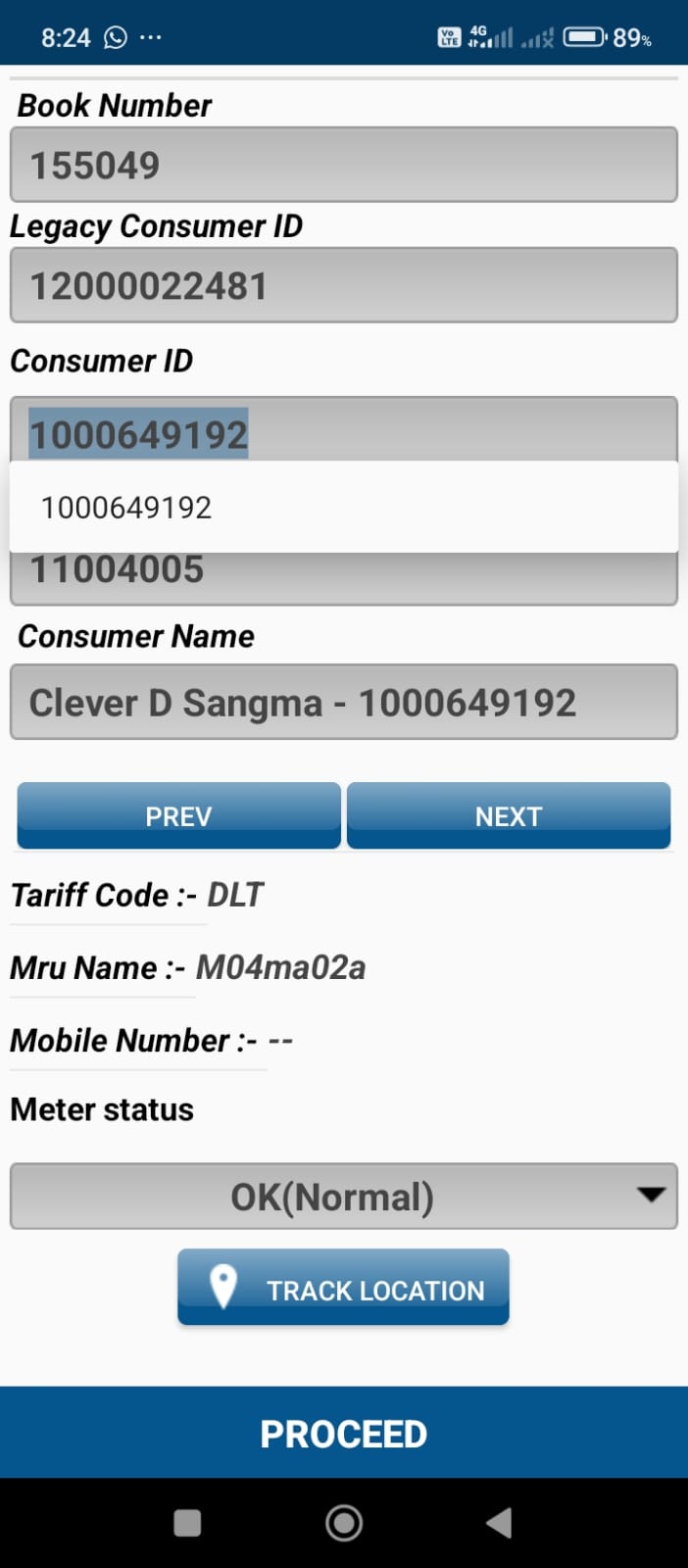This screenshot has width=688, height=1568.
Task: Tap the Book Number field
Action: click(343, 165)
